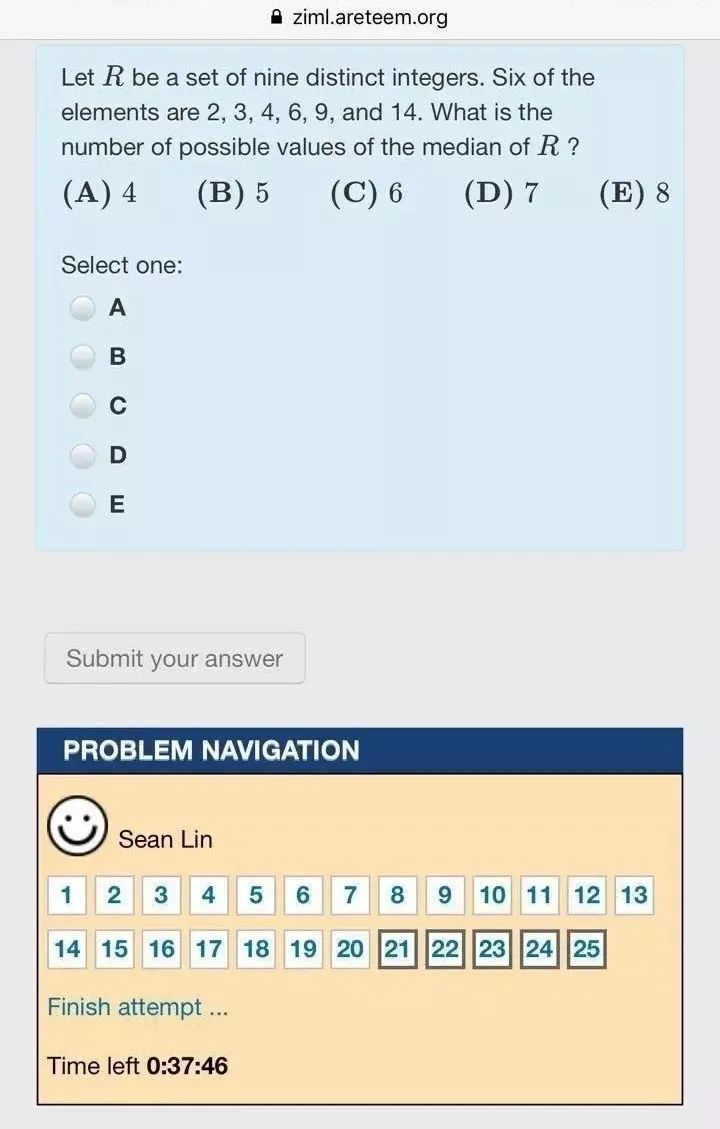Select answer option E
This screenshot has width=720, height=1129.
[83, 504]
